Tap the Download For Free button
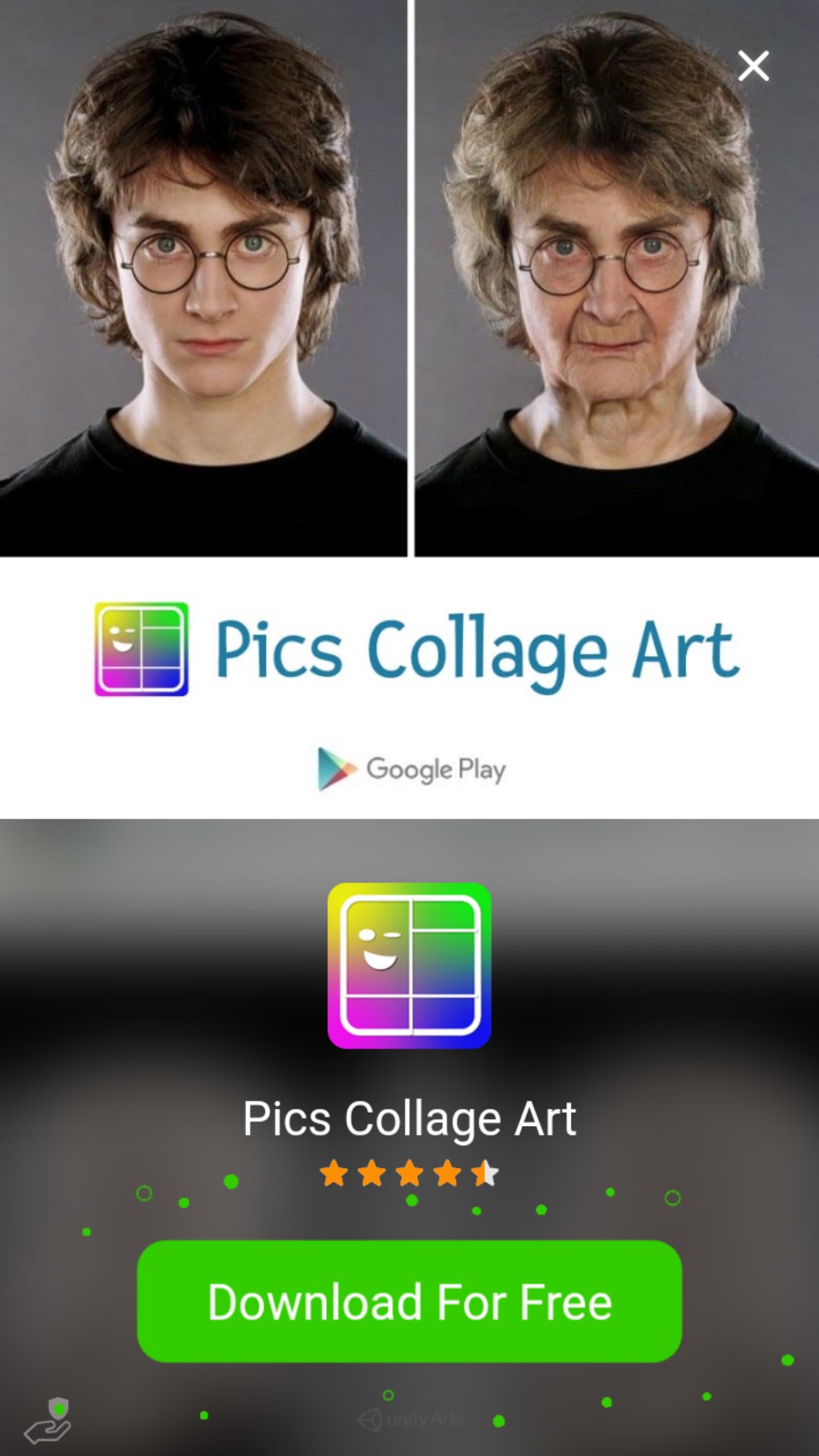Viewport: 819px width, 1456px height. pos(409,1301)
